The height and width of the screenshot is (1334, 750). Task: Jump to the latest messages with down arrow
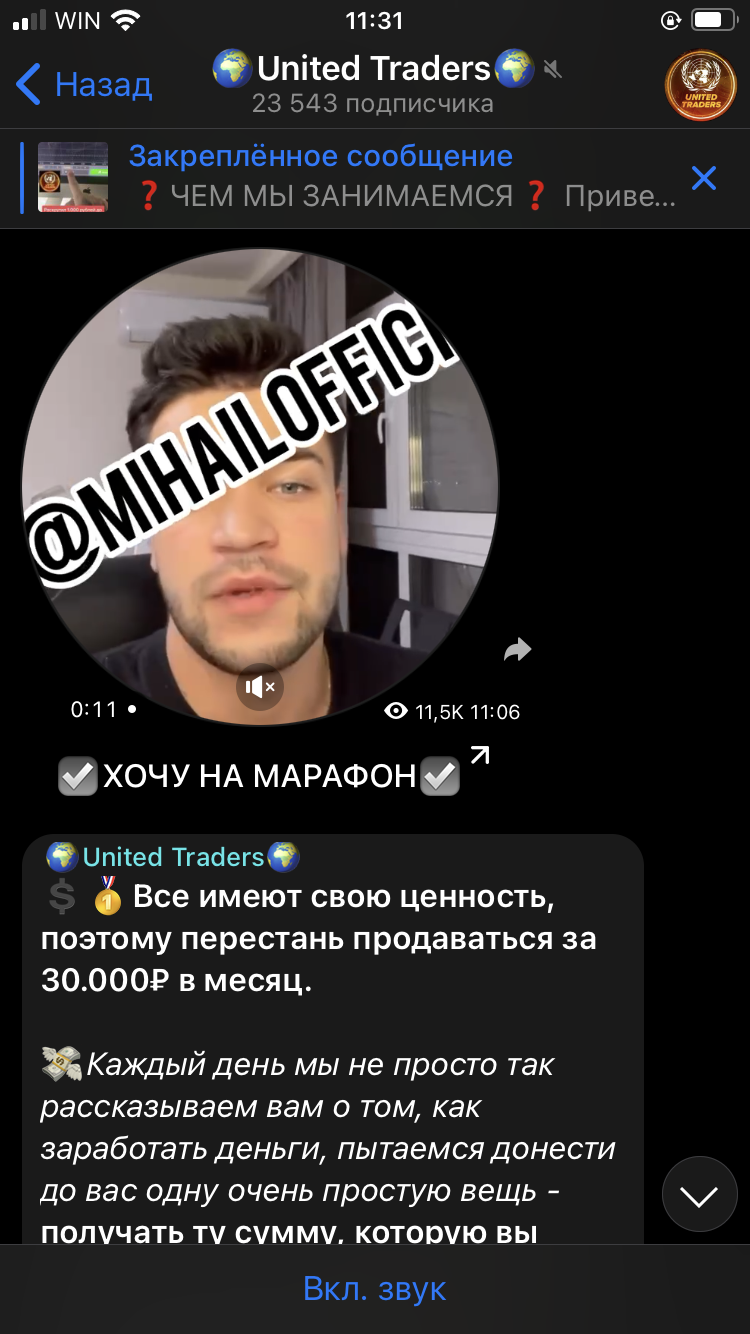click(x=699, y=1194)
